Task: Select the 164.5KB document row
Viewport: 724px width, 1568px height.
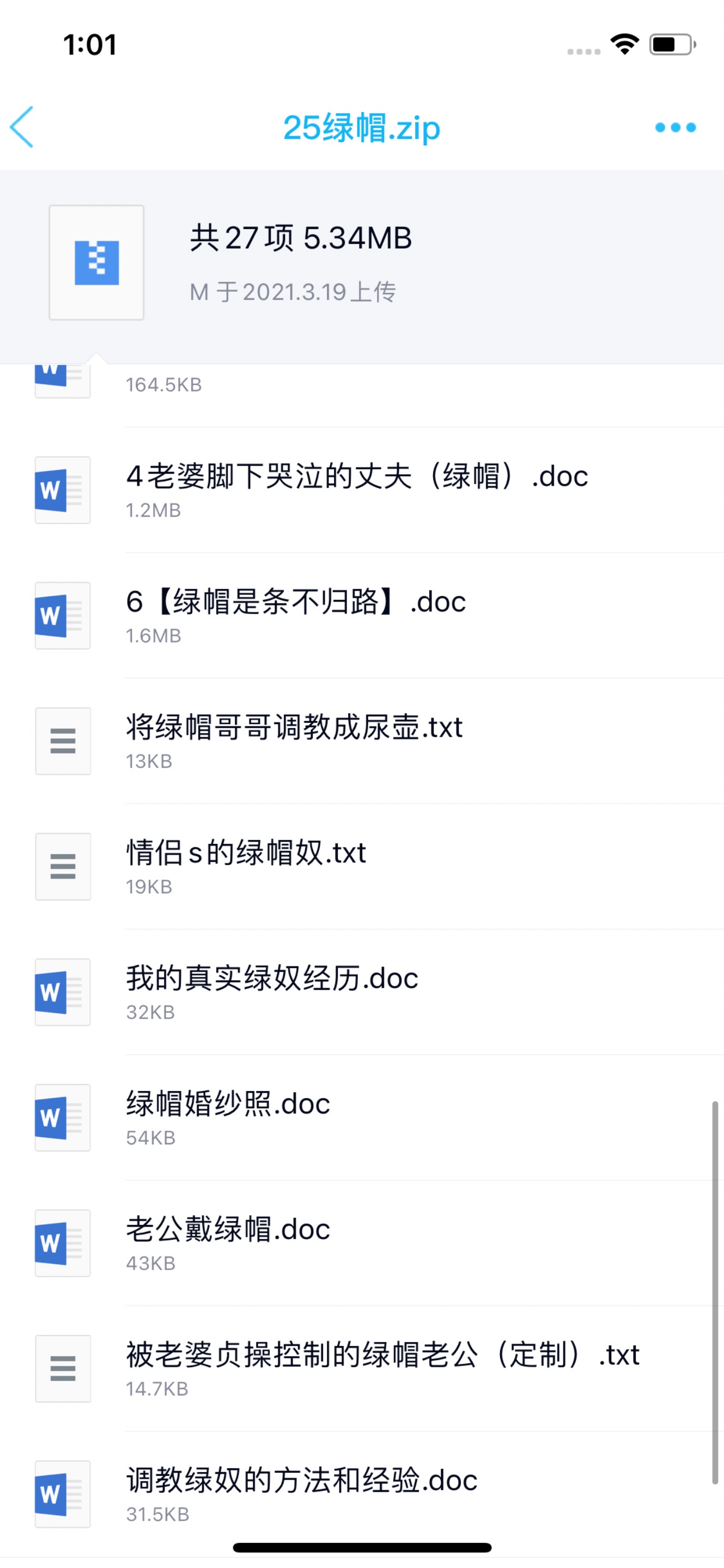Action: pos(362,396)
